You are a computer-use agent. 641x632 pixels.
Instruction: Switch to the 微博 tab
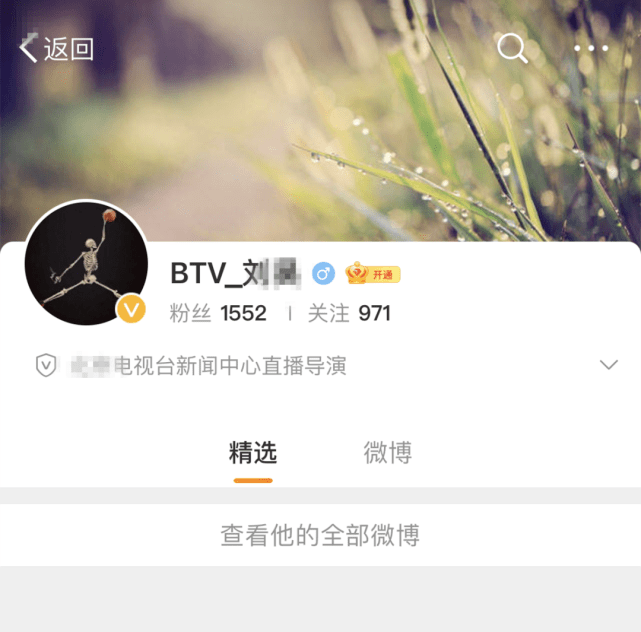[x=387, y=453]
